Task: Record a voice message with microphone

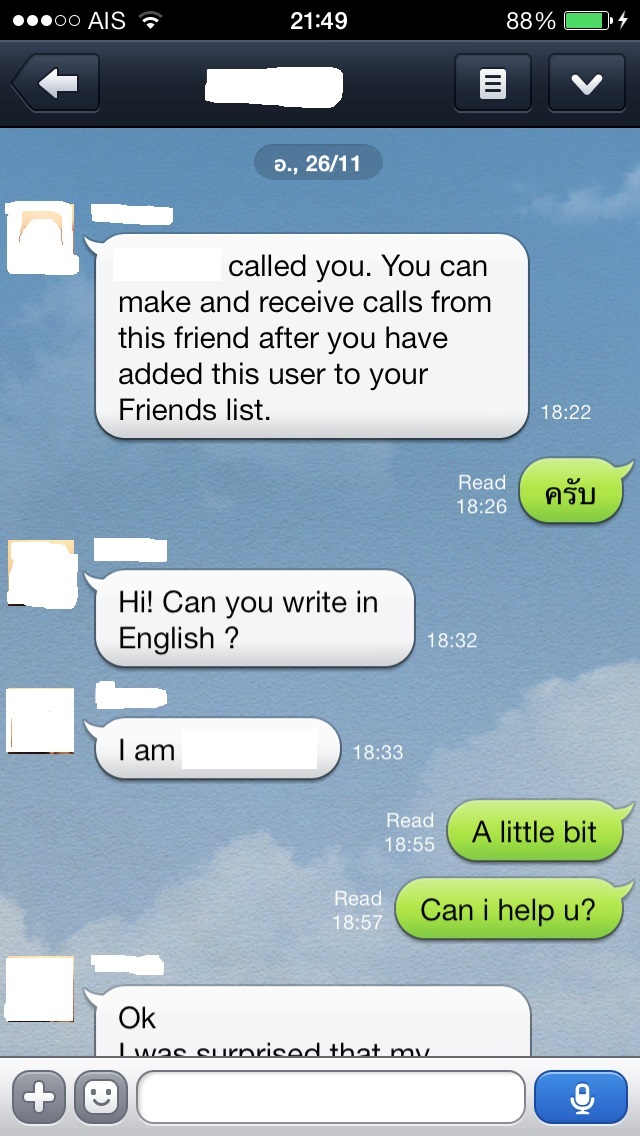Action: tap(581, 1098)
